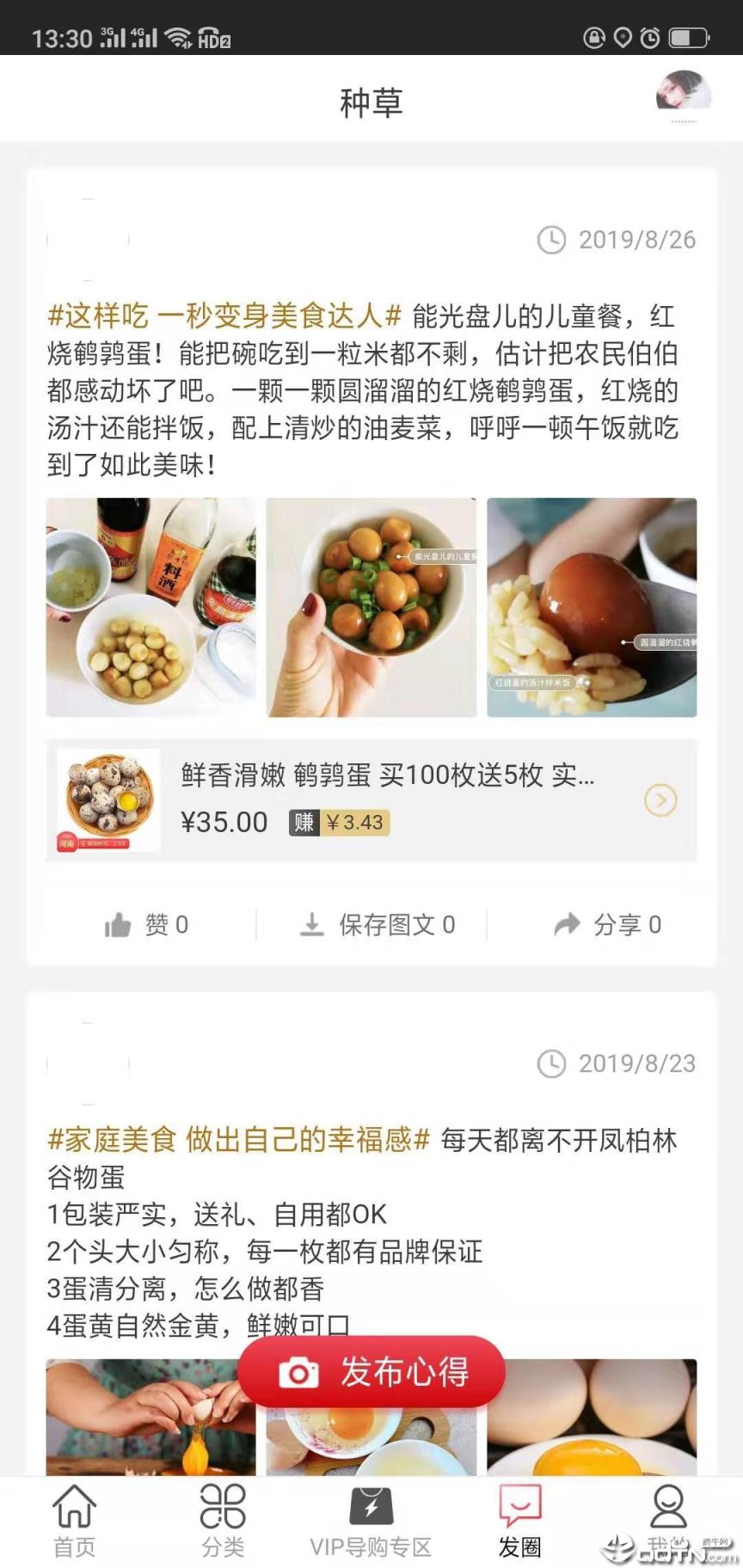This screenshot has height=1568, width=743.
Task: Toggle the Wi-Fi status bar indicator
Action: (177, 36)
